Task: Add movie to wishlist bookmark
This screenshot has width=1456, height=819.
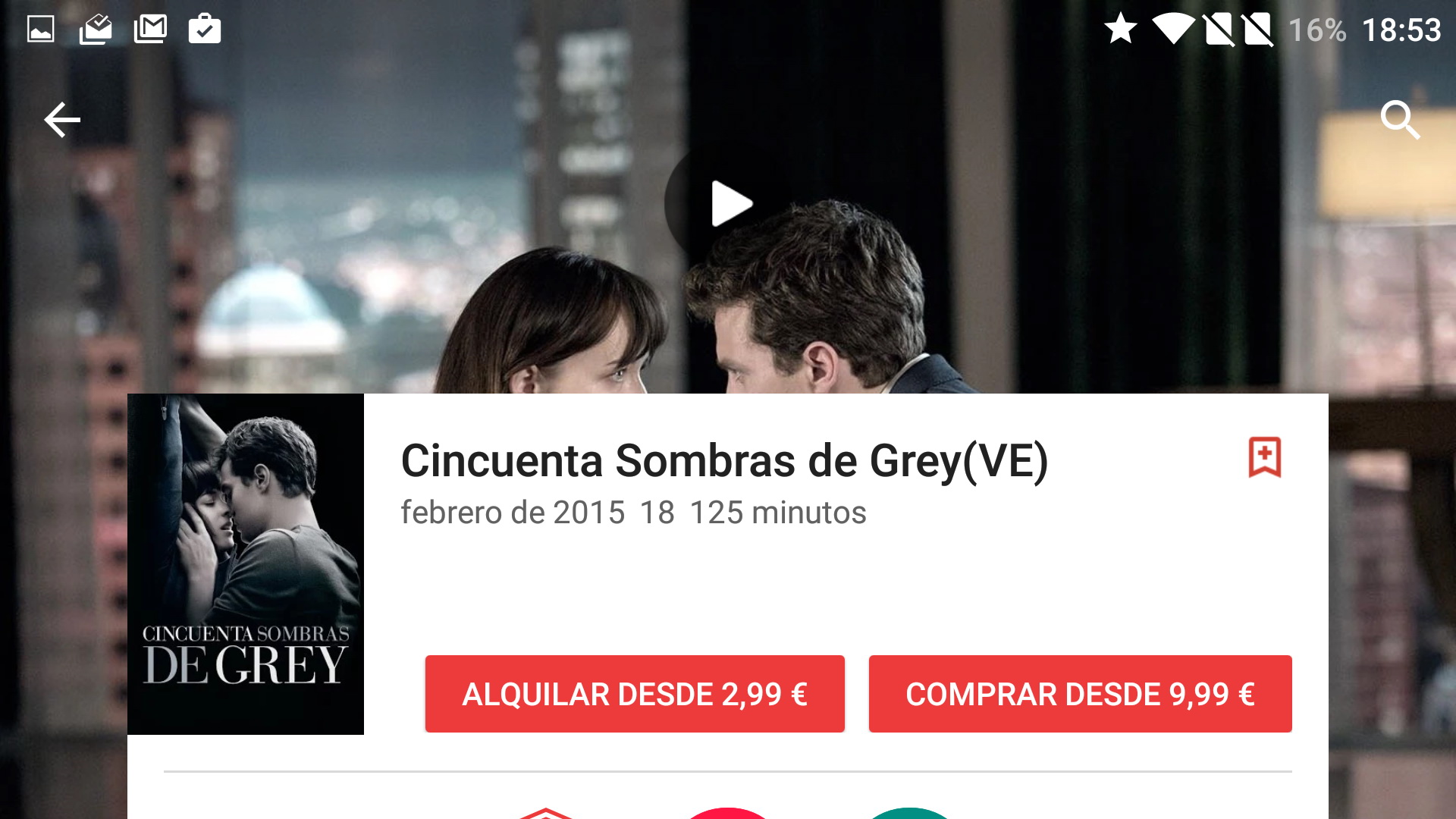Action: pos(1264,457)
